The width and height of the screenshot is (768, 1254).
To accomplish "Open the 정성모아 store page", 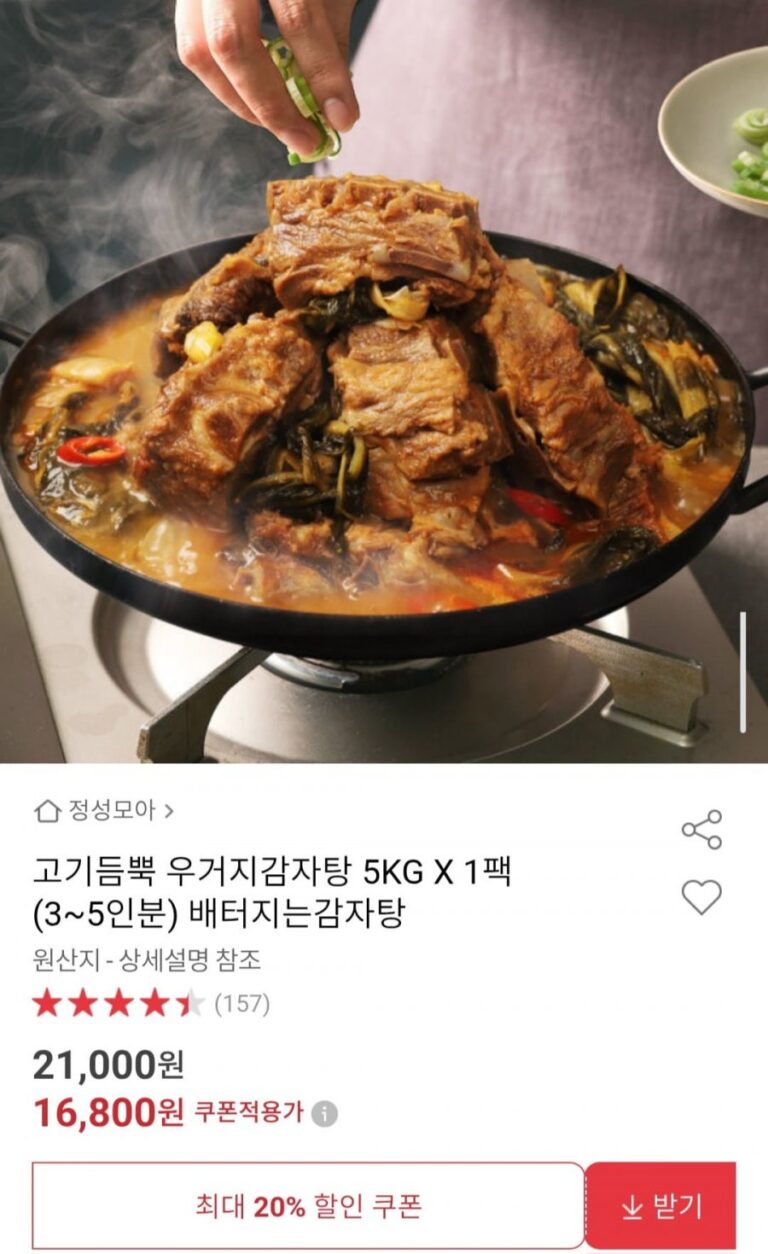I will tap(105, 810).
